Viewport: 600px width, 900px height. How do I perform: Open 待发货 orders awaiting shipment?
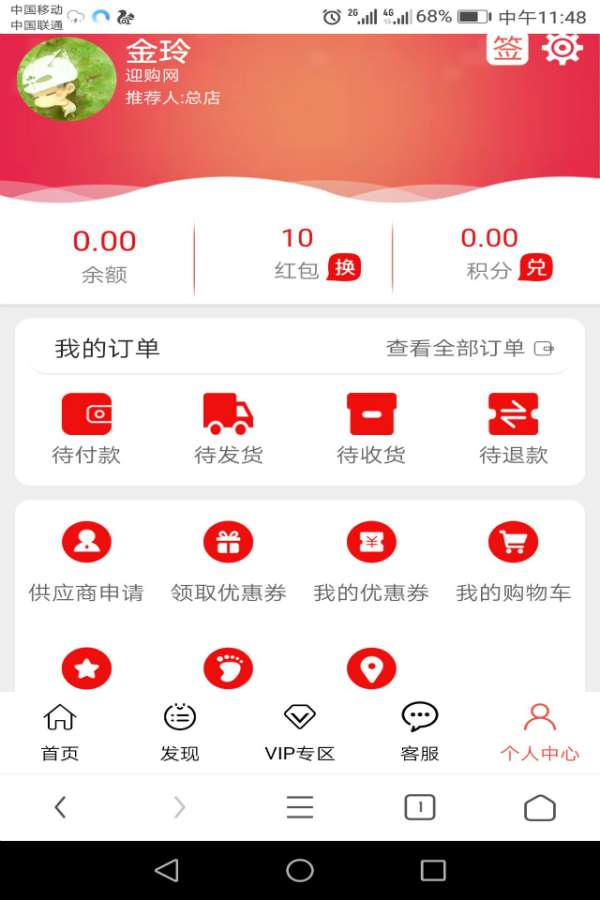(x=228, y=428)
